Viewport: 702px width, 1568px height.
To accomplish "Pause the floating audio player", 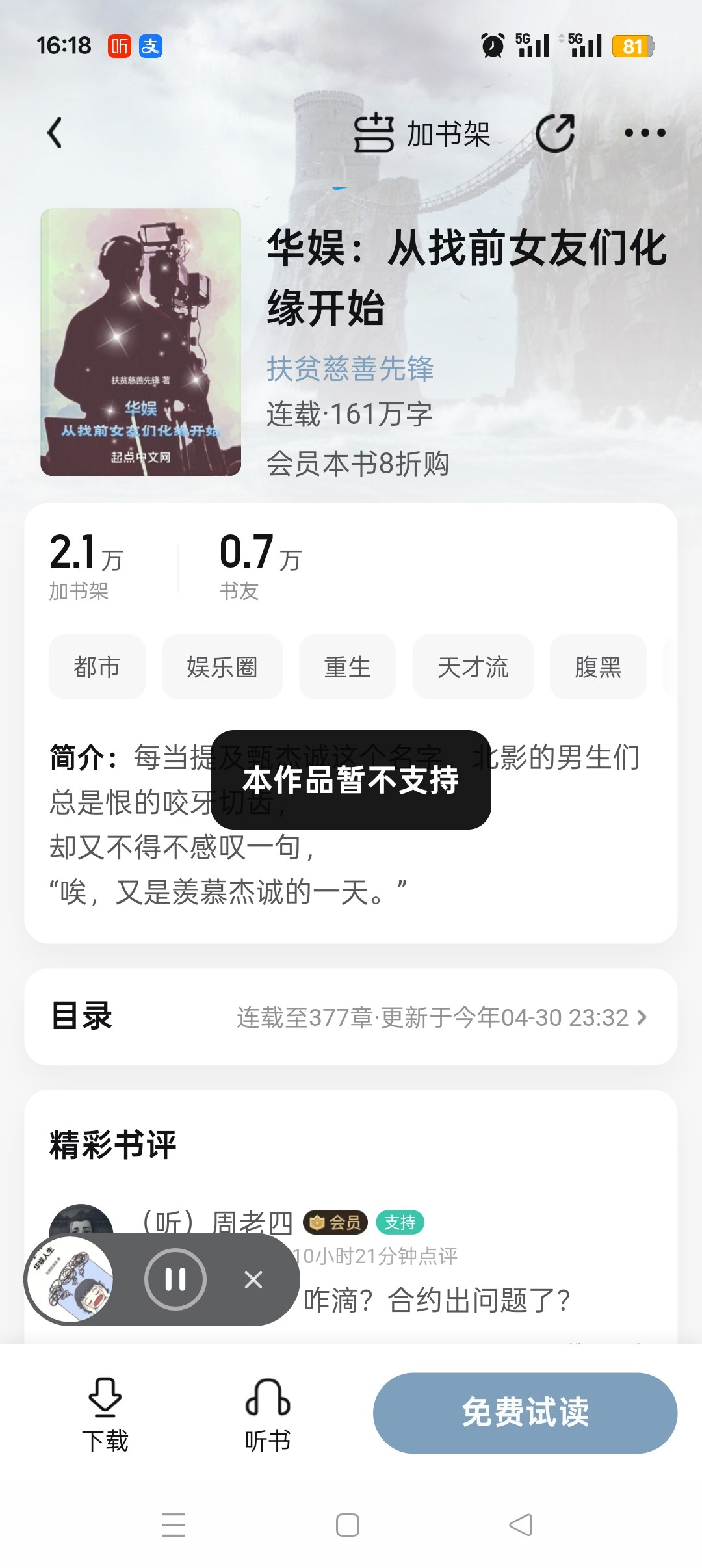I will 175,1279.
